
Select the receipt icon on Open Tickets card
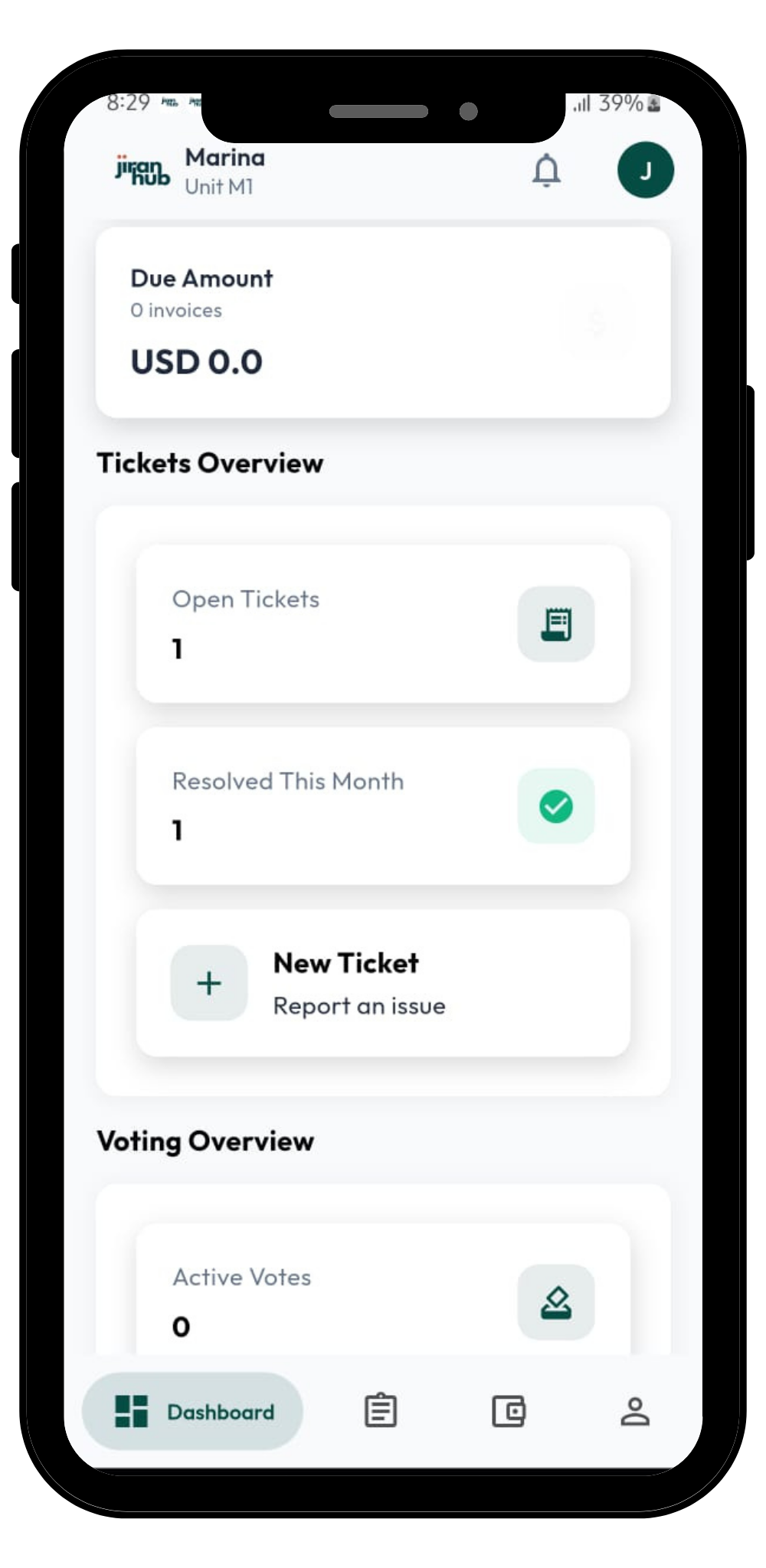click(556, 623)
